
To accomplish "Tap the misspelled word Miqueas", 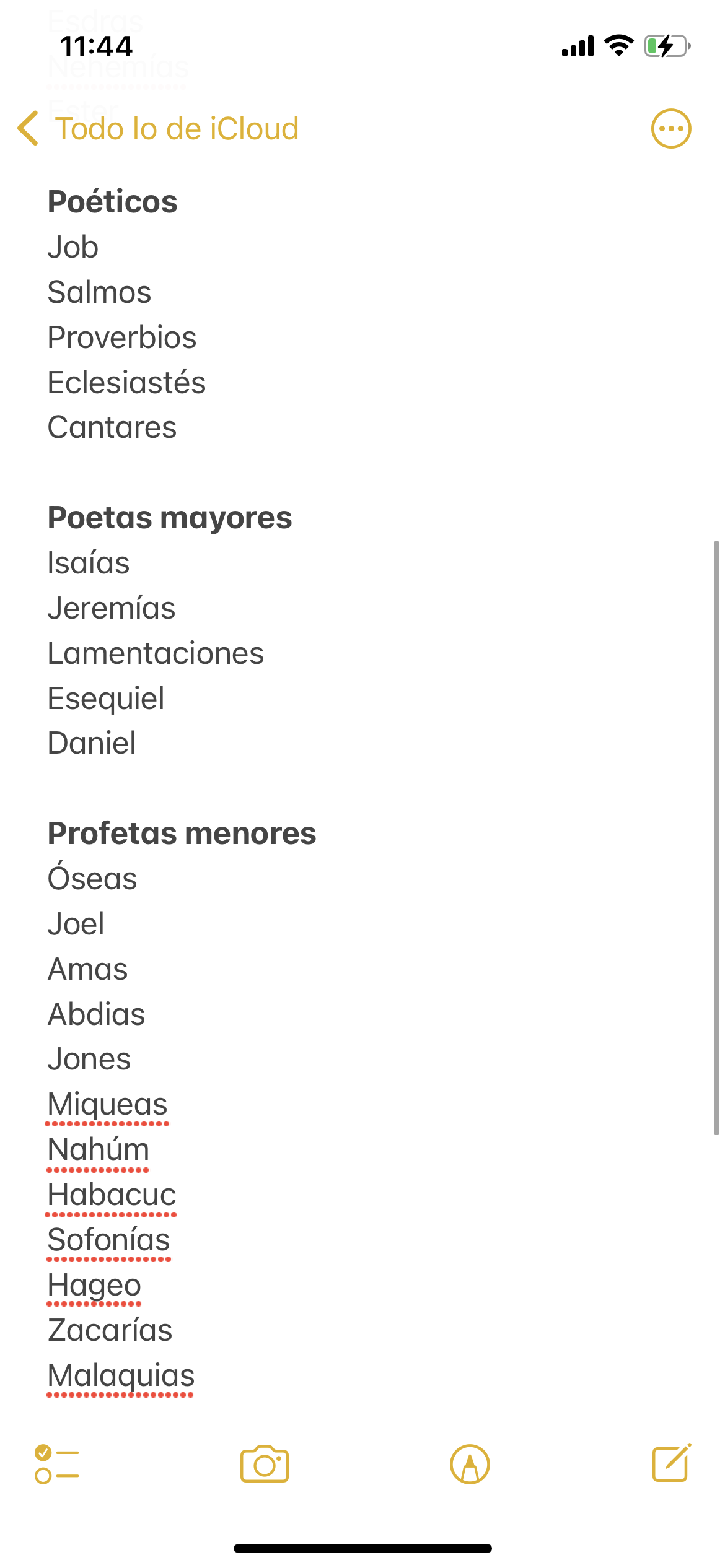I will click(x=108, y=1105).
